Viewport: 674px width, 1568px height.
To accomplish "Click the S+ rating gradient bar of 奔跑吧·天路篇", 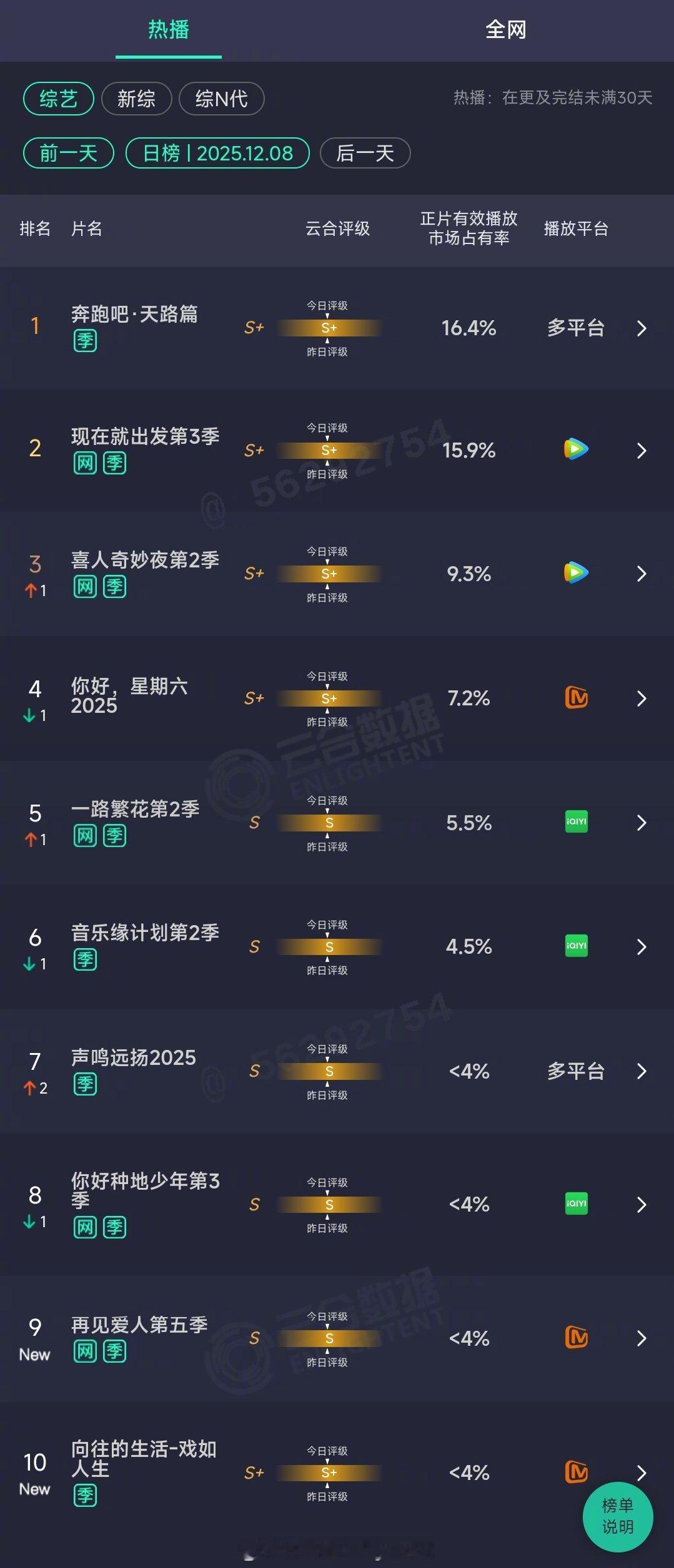I will [x=329, y=328].
